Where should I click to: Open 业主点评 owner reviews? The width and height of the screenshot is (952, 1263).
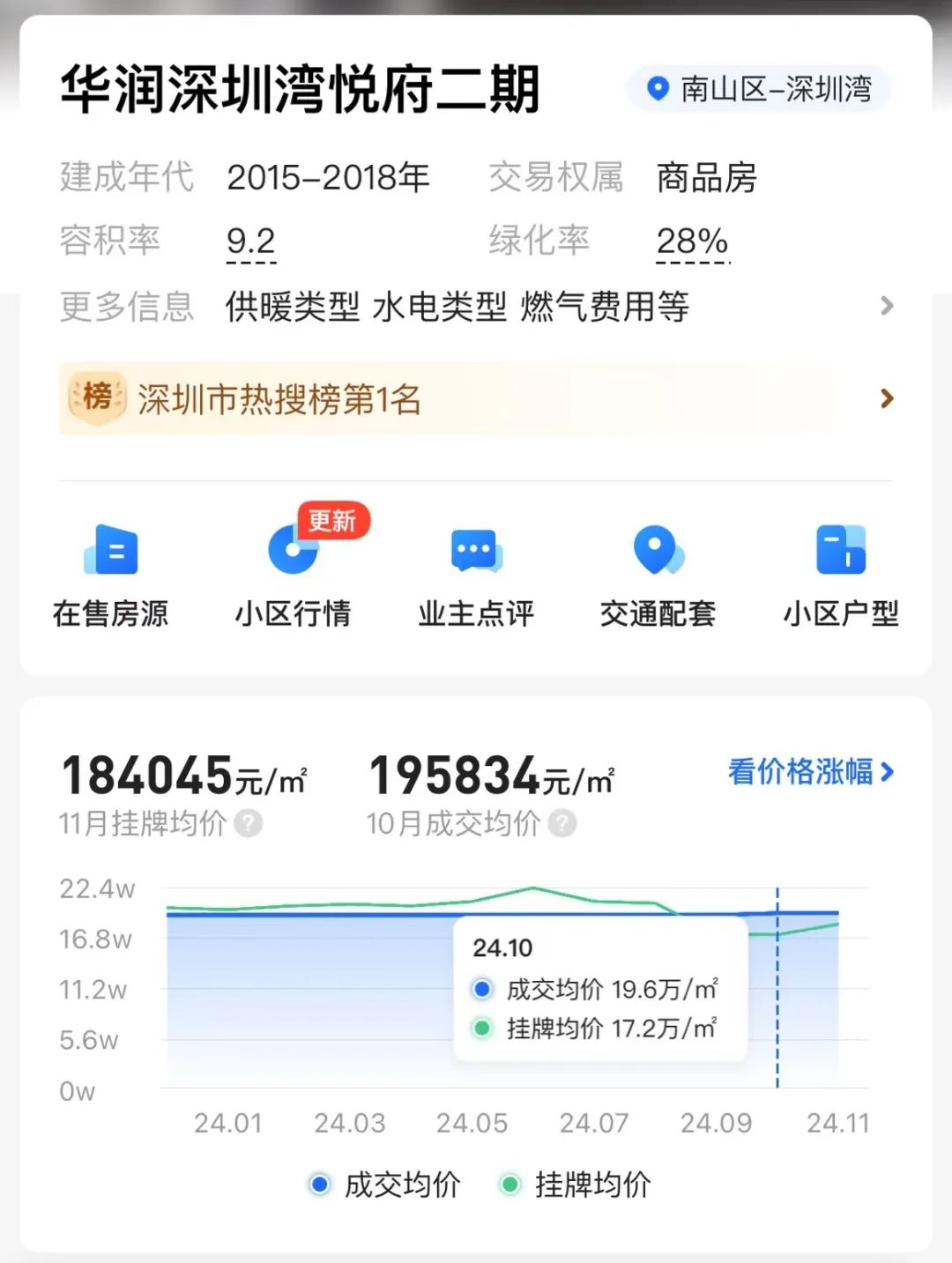[x=476, y=573]
